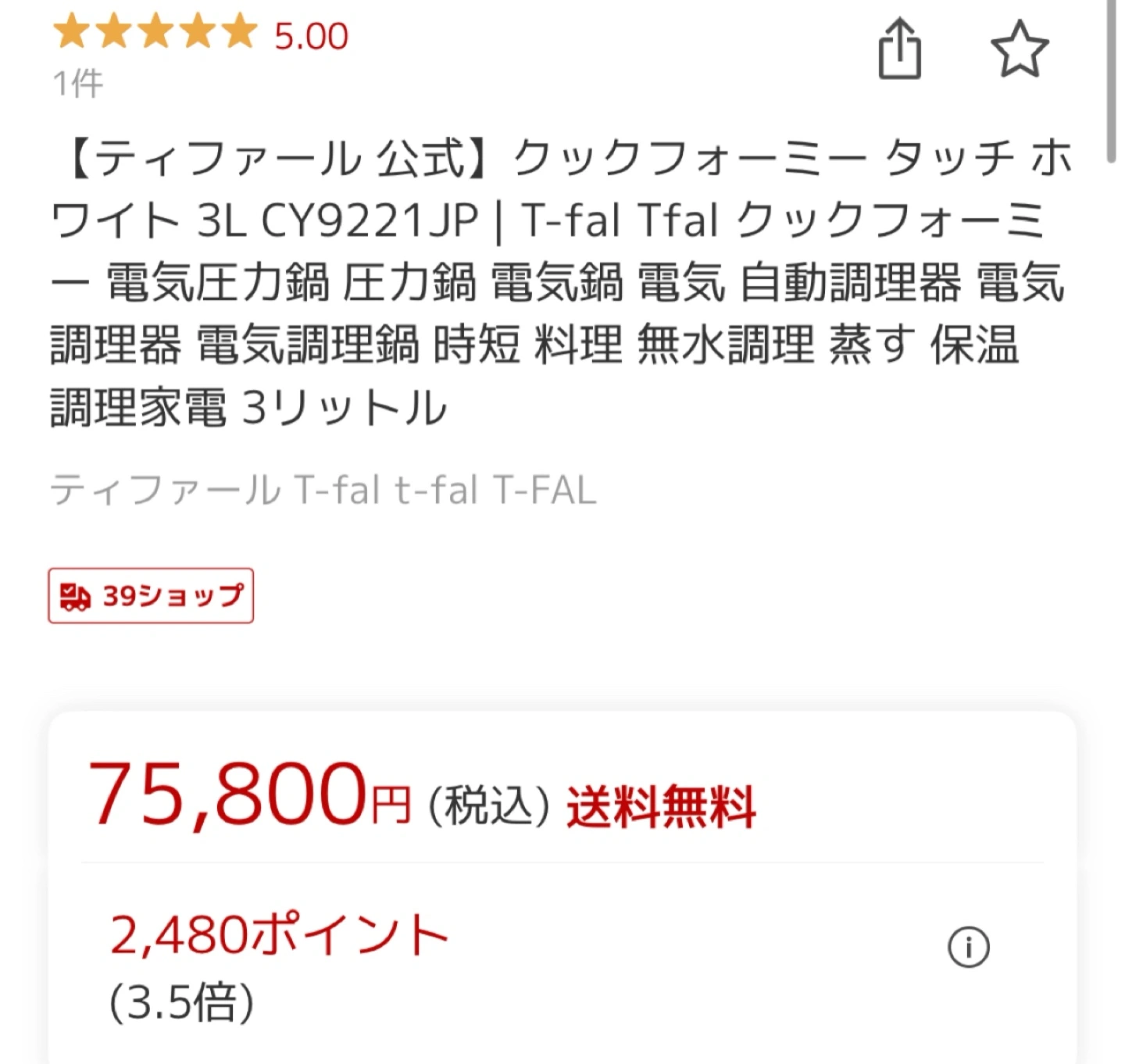
Task: Share this Cook4me product
Action: click(900, 48)
